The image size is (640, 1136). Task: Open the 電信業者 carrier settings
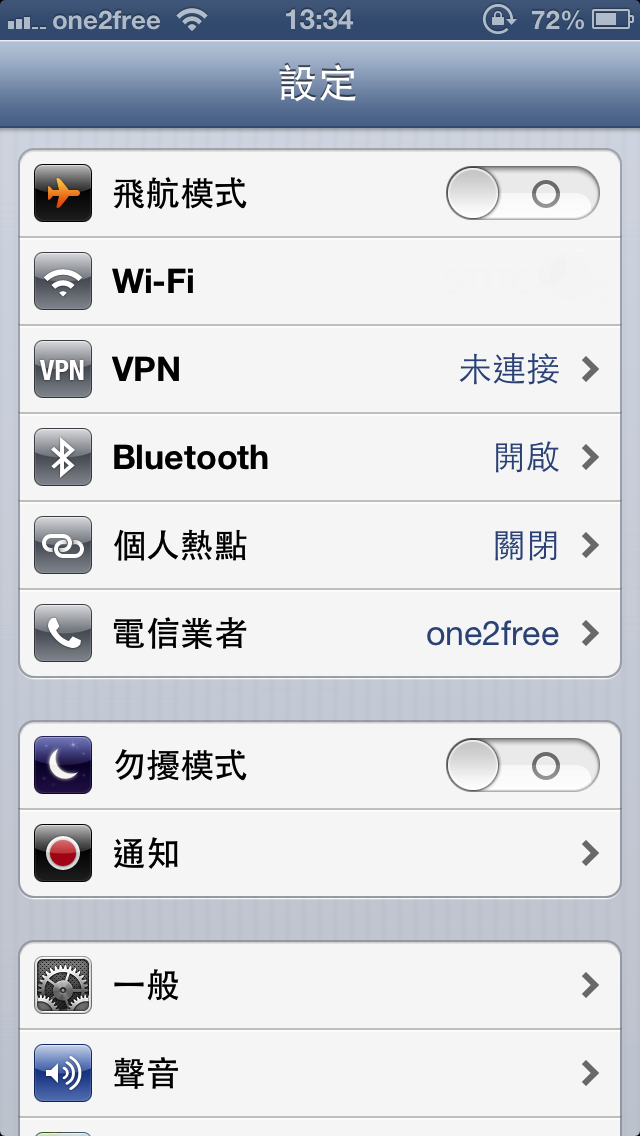320,633
